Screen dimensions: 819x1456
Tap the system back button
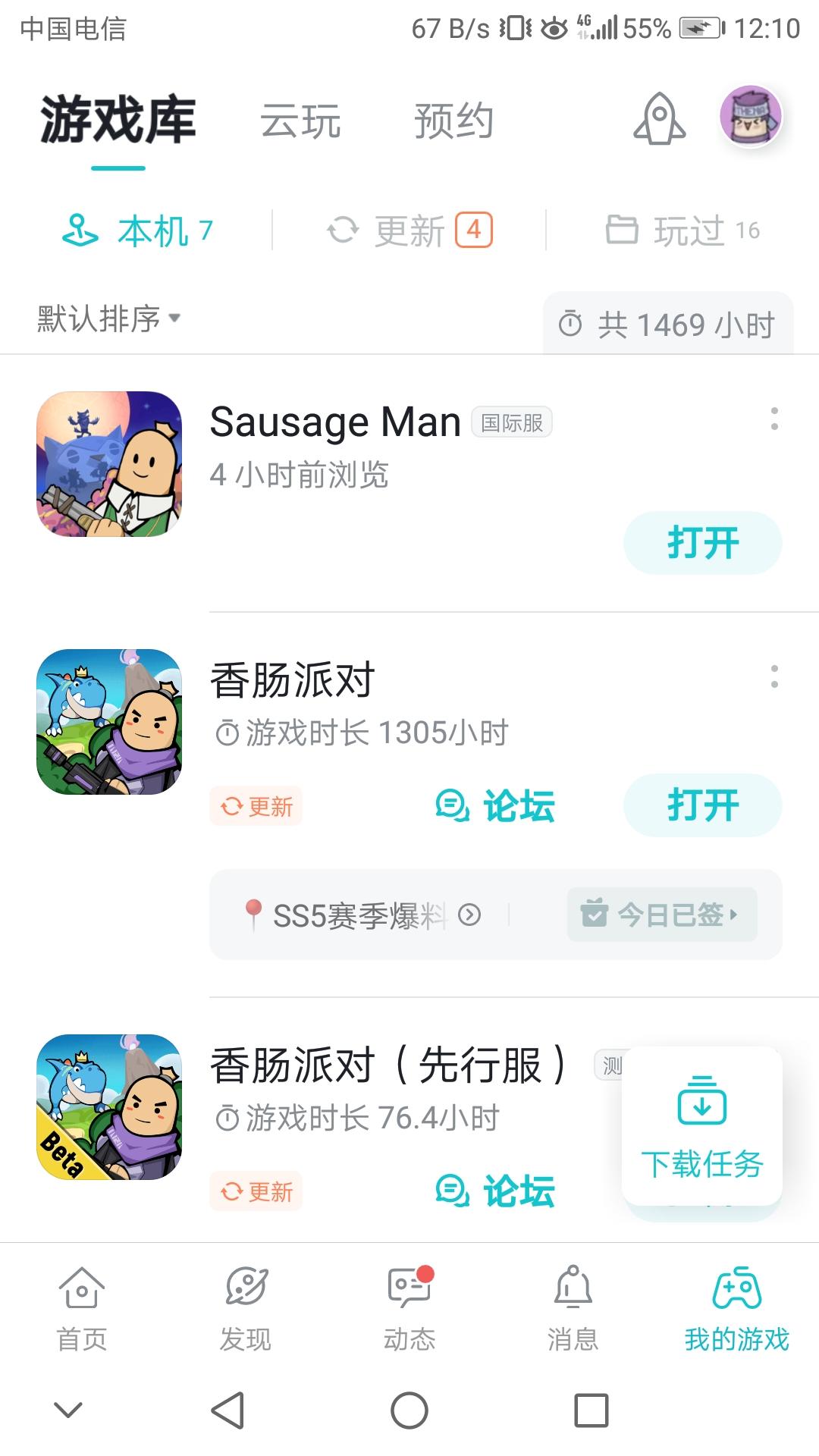click(x=227, y=1410)
